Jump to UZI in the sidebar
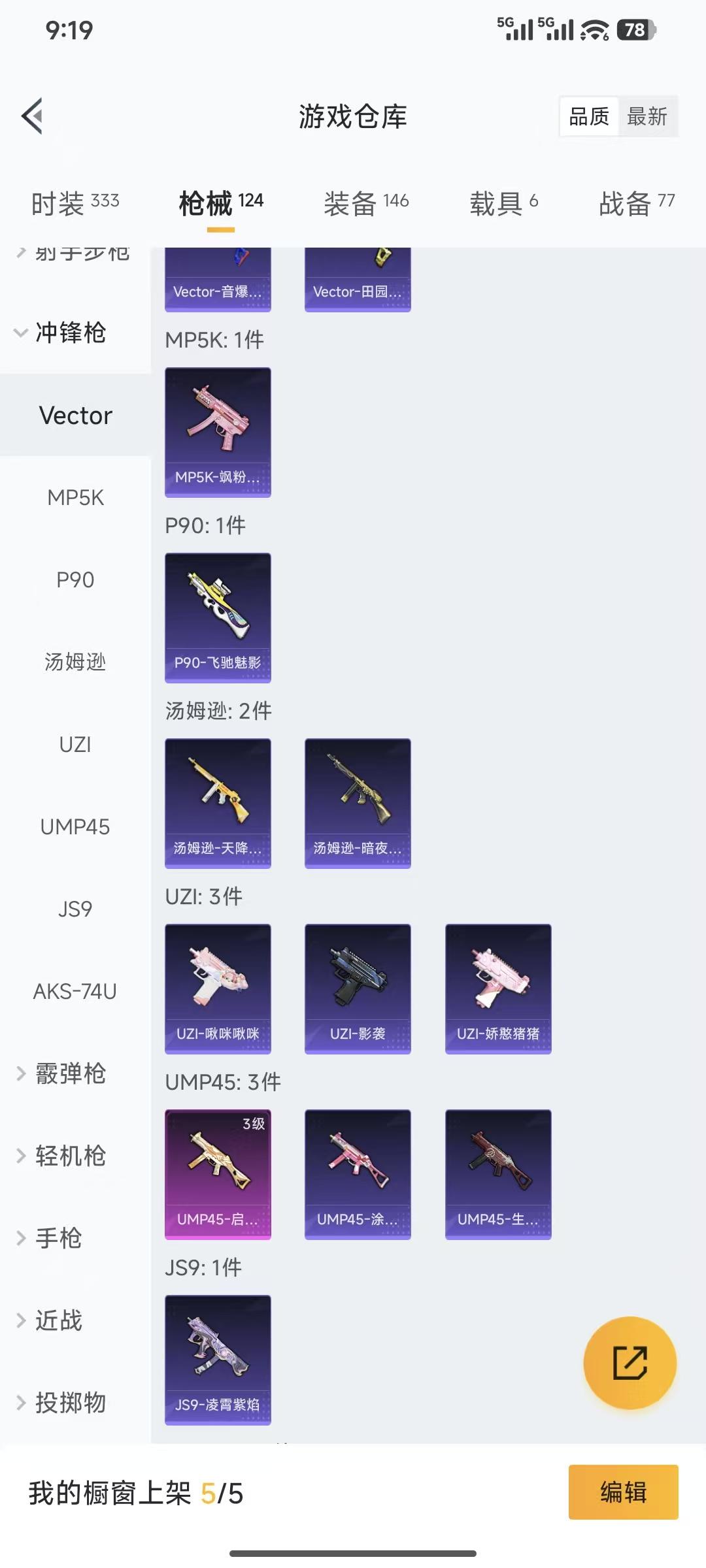Viewport: 706px width, 1568px height. coord(75,745)
